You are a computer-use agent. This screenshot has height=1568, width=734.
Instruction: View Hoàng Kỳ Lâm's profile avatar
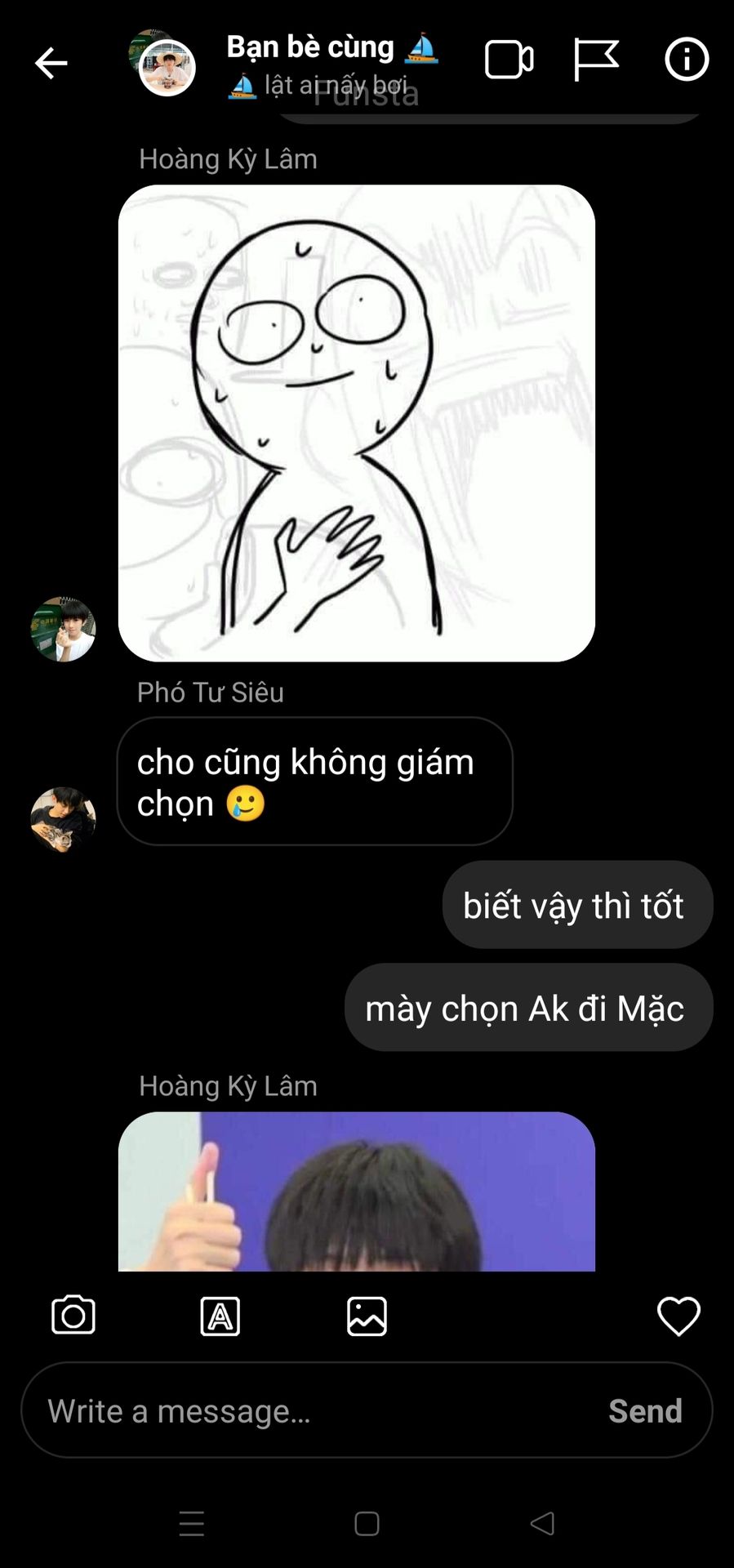(63, 629)
